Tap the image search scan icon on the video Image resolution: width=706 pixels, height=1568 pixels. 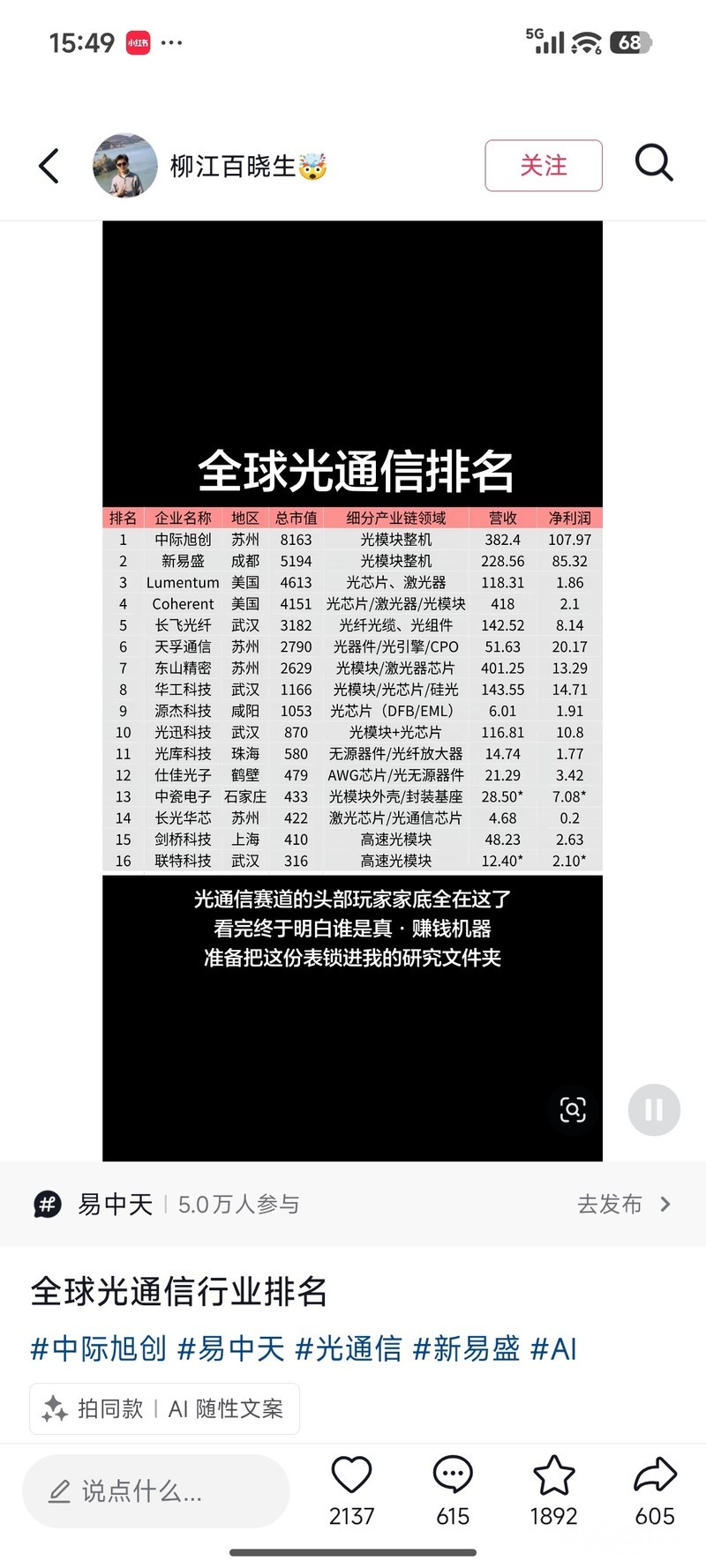point(573,1109)
